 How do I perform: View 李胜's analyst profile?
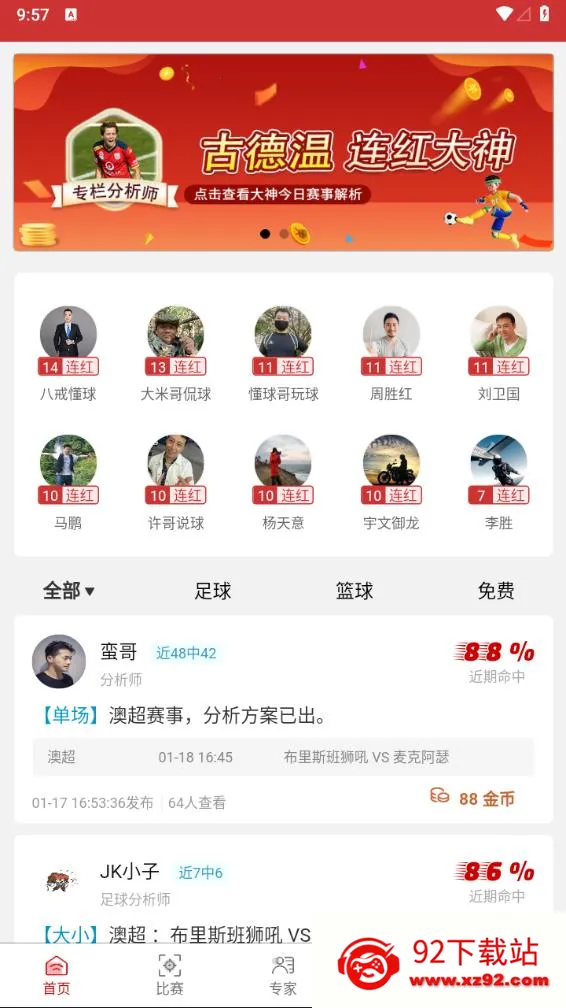[x=498, y=483]
